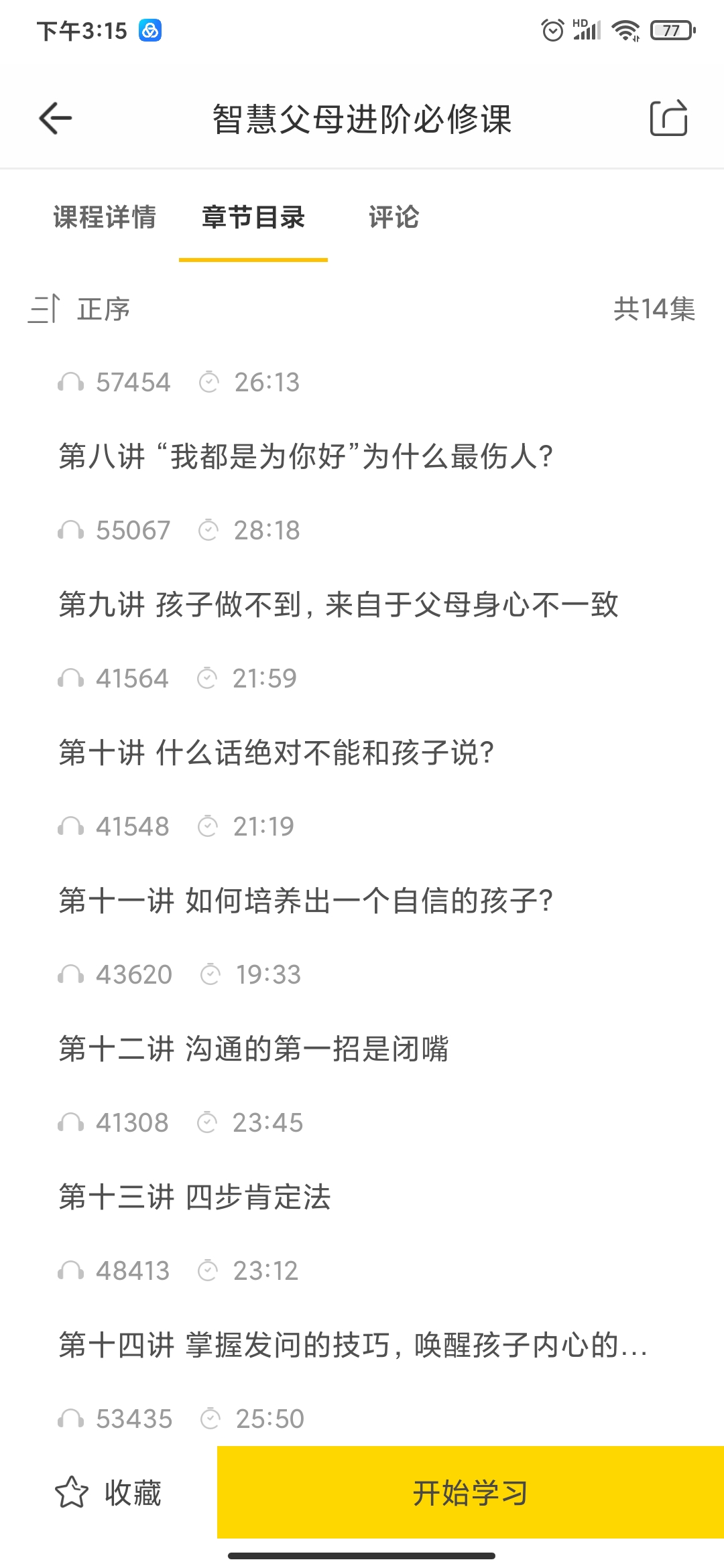Tap the headphone play-count icon beside 57454
The image size is (724, 1568).
[x=70, y=382]
